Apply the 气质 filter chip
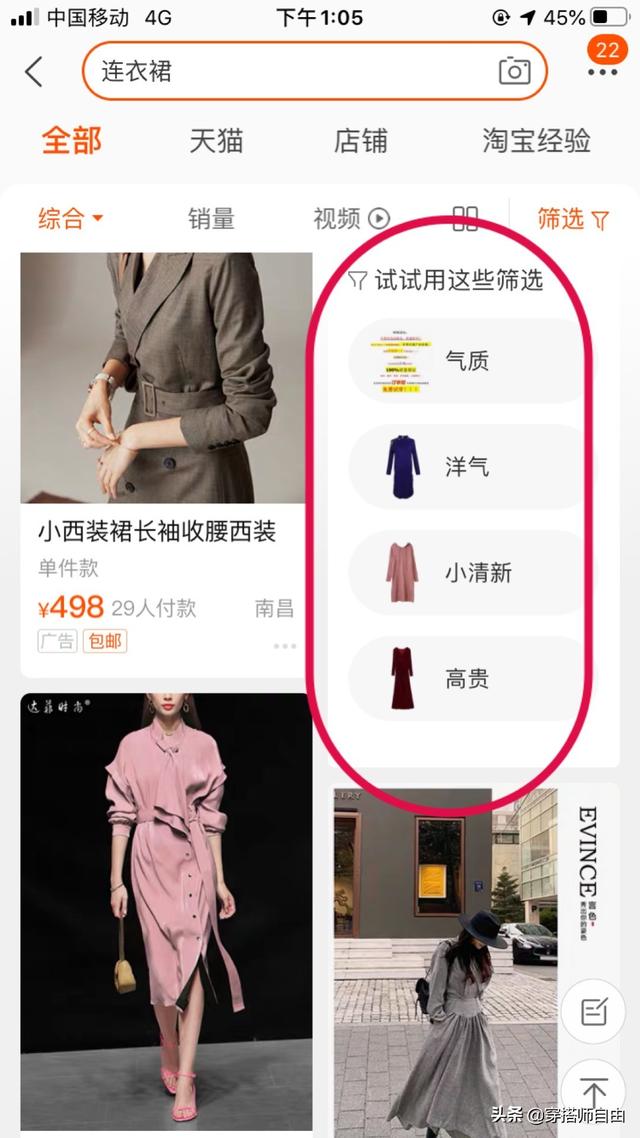 (466, 361)
